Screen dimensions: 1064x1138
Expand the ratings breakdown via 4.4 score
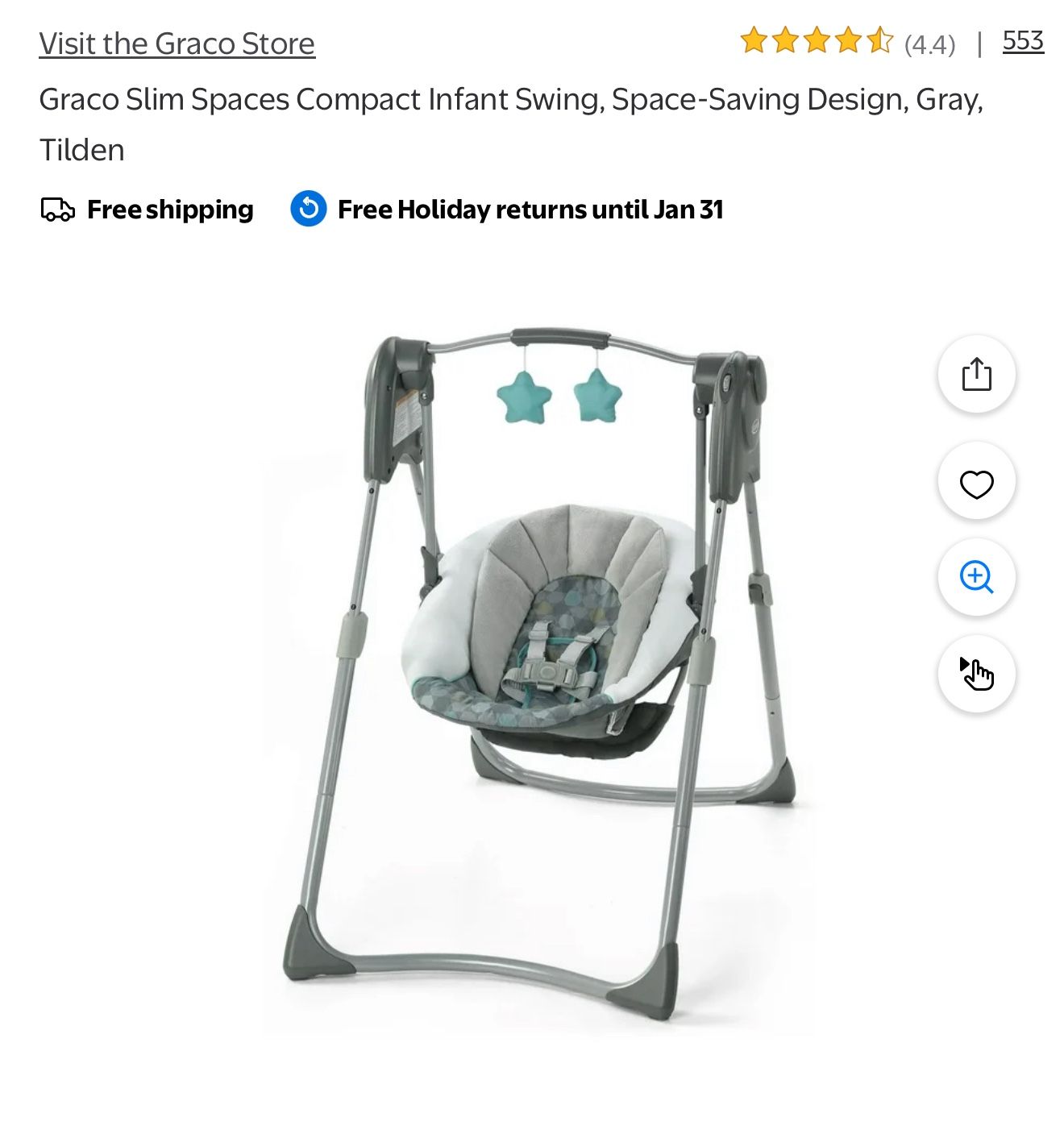[932, 45]
